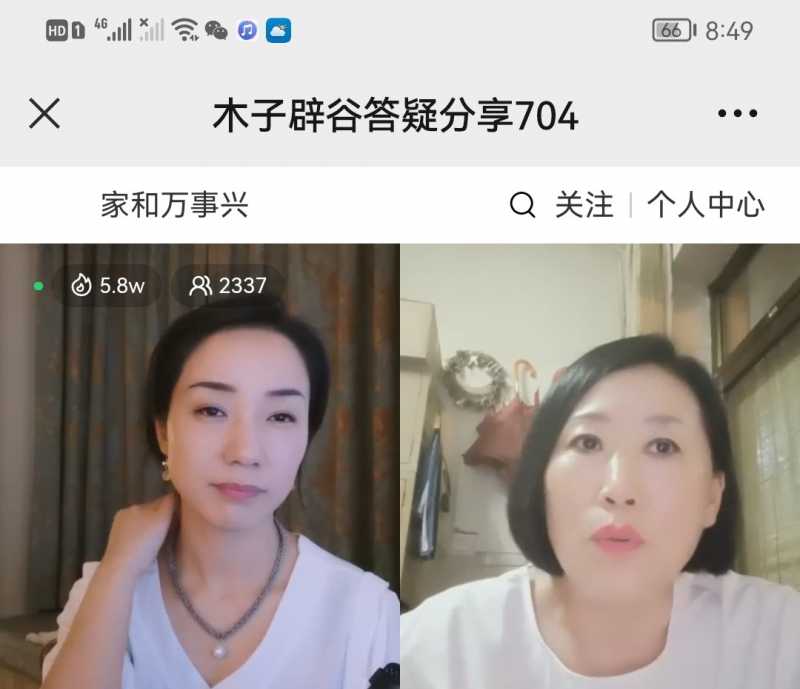The image size is (800, 689).
Task: Follow the channel via 关注
Action: (x=584, y=206)
